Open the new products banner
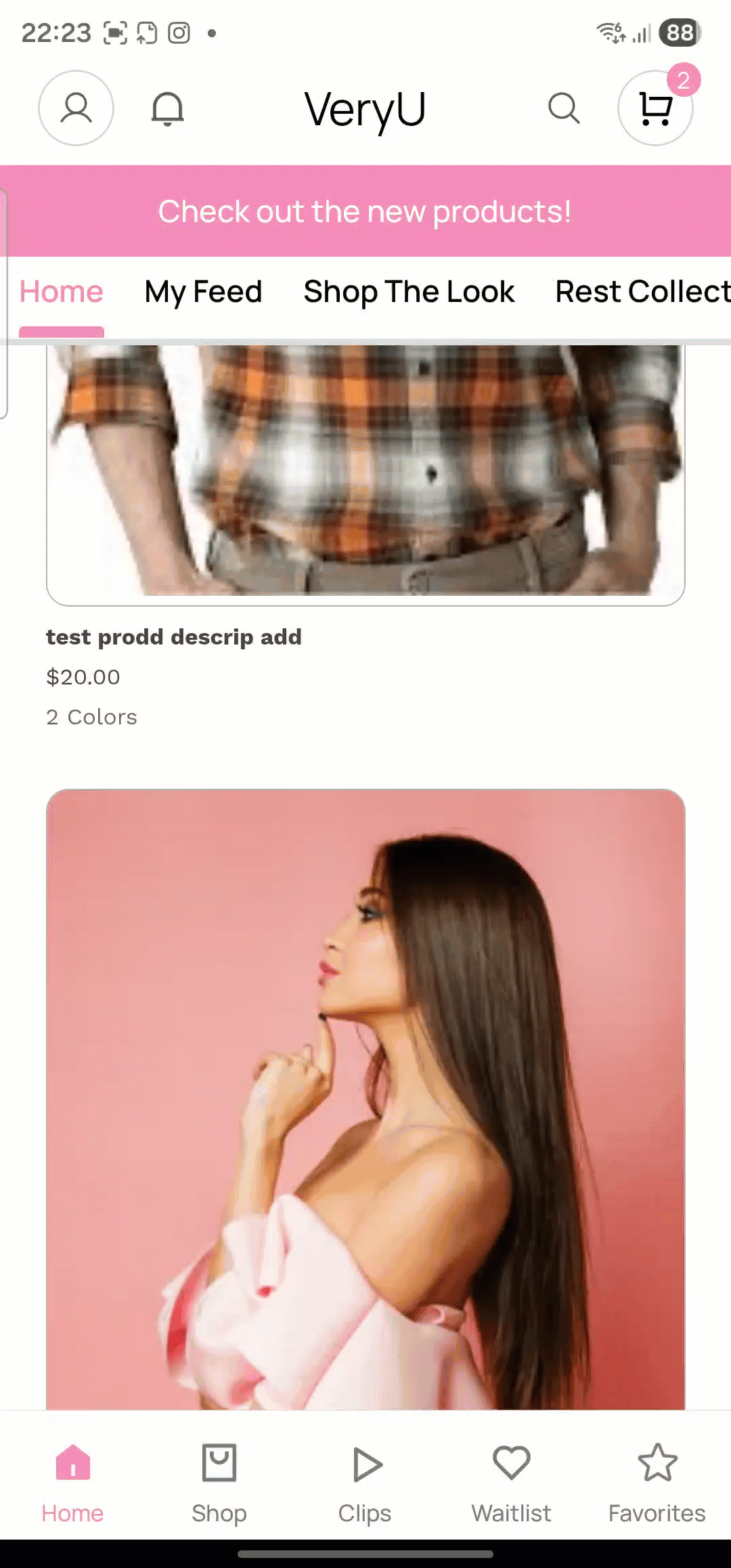The height and width of the screenshot is (1568, 731). (365, 211)
